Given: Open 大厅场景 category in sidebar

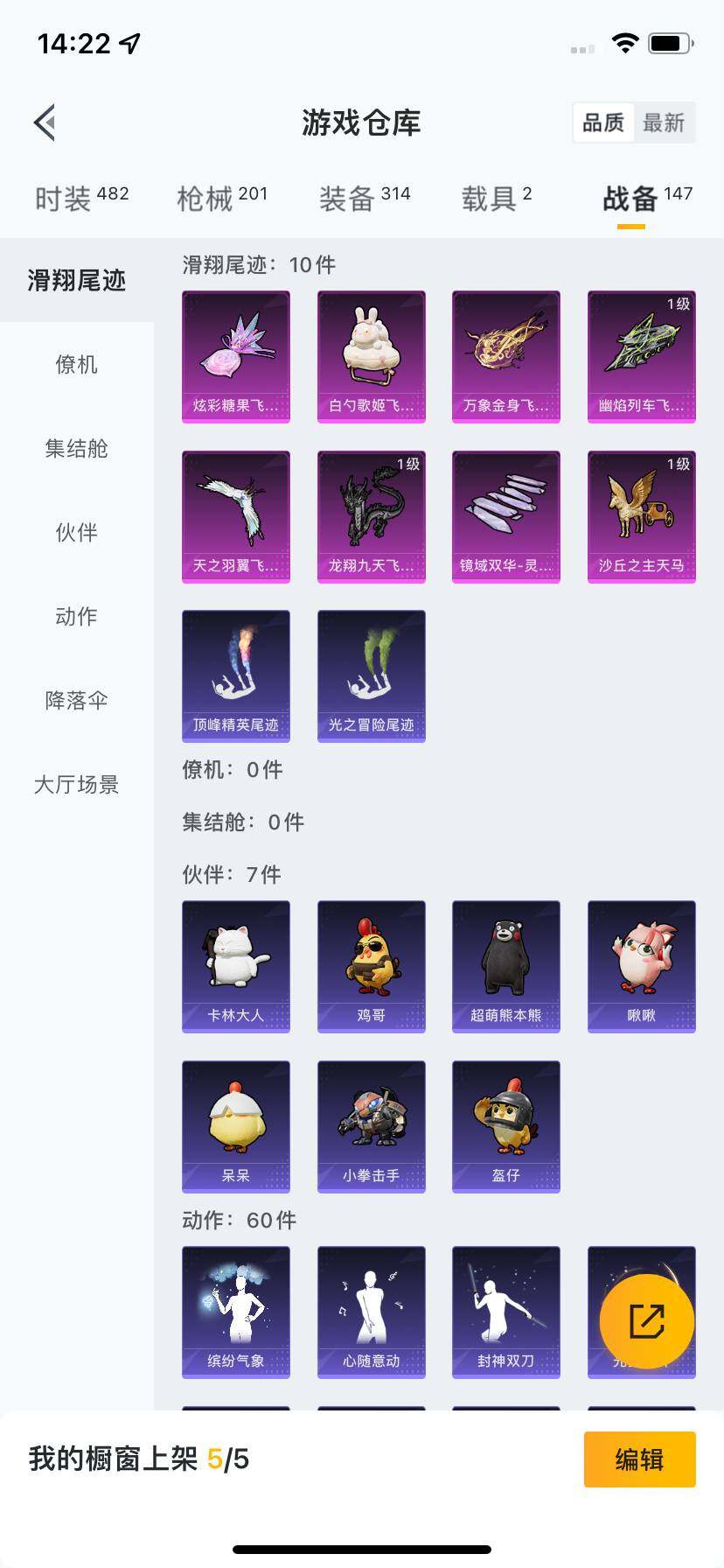Looking at the screenshot, I should 77,784.
